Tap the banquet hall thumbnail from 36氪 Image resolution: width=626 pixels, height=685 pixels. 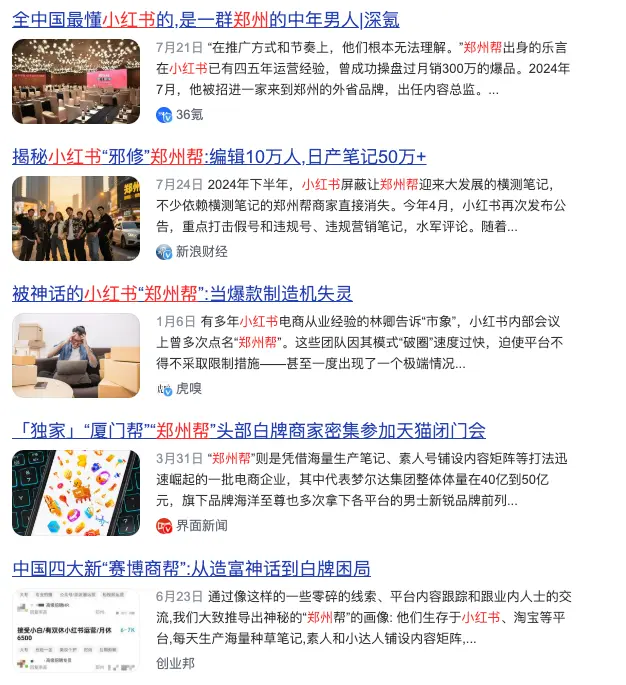(x=76, y=81)
